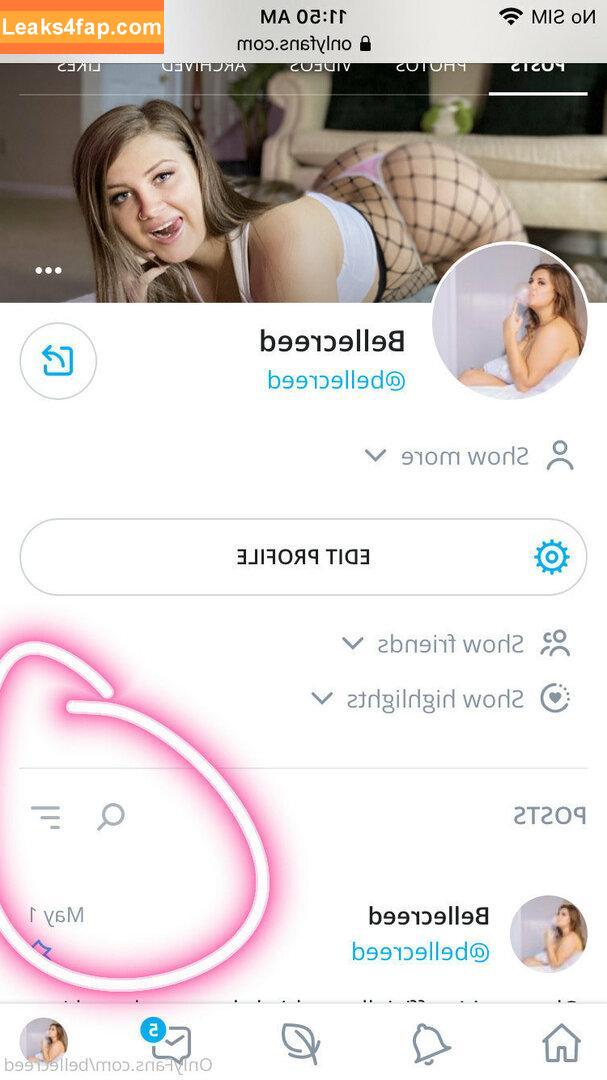Open @bellecreed link on the May 1 post
Screen dimensions: 607x1080
point(420,951)
